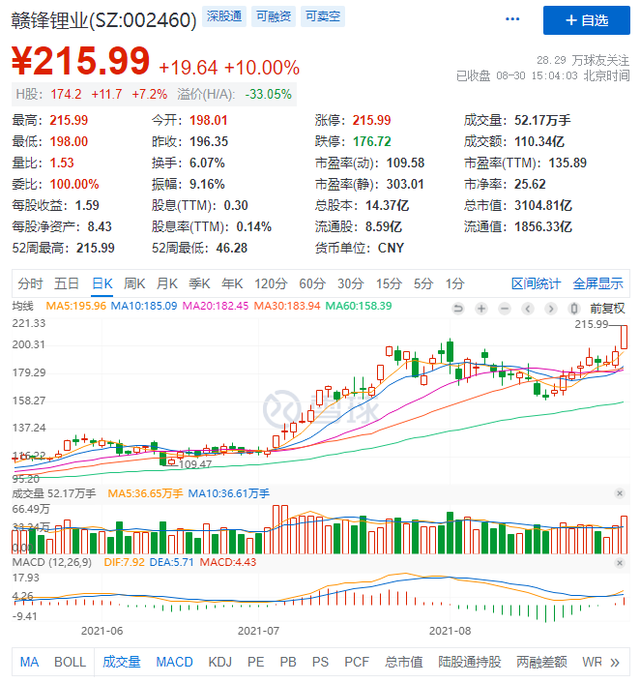The height and width of the screenshot is (683, 640).
Task: Switch chart to 分时 view
Action: coord(30,283)
